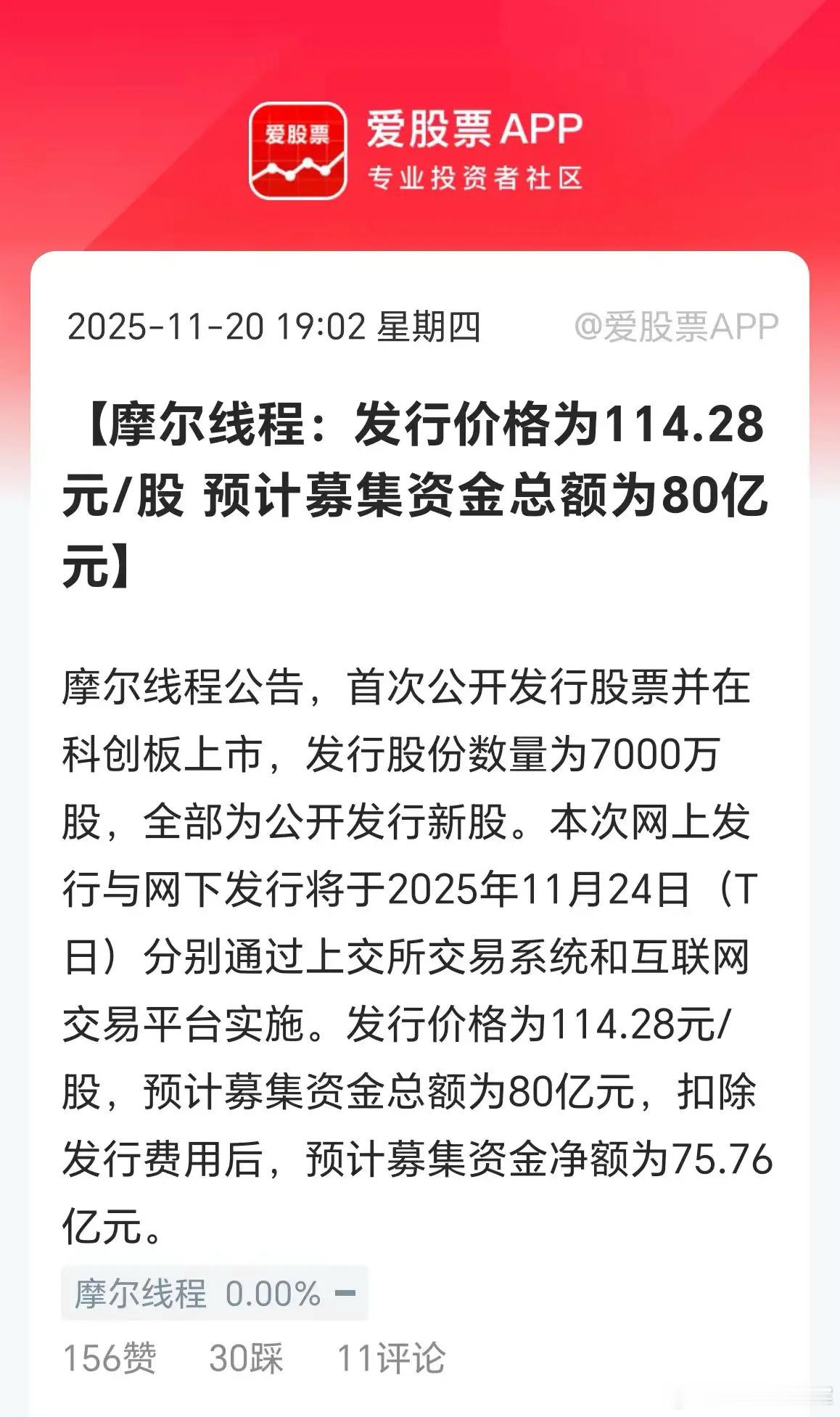
Task: Expand the full announcement text
Action: [421, 943]
